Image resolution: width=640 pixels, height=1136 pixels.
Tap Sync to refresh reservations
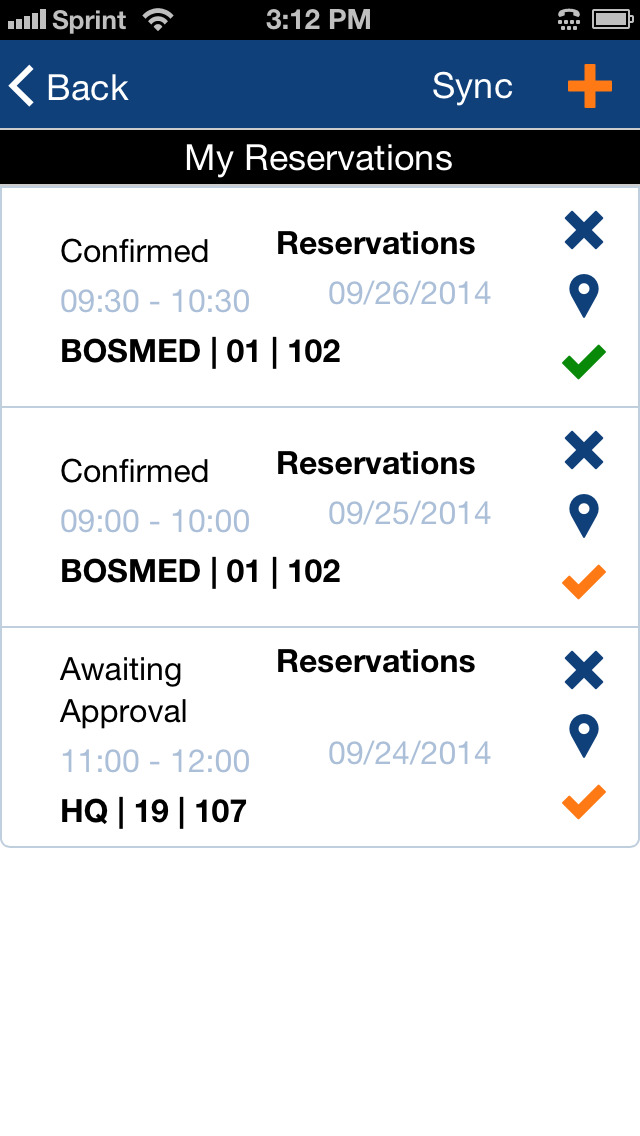point(473,87)
